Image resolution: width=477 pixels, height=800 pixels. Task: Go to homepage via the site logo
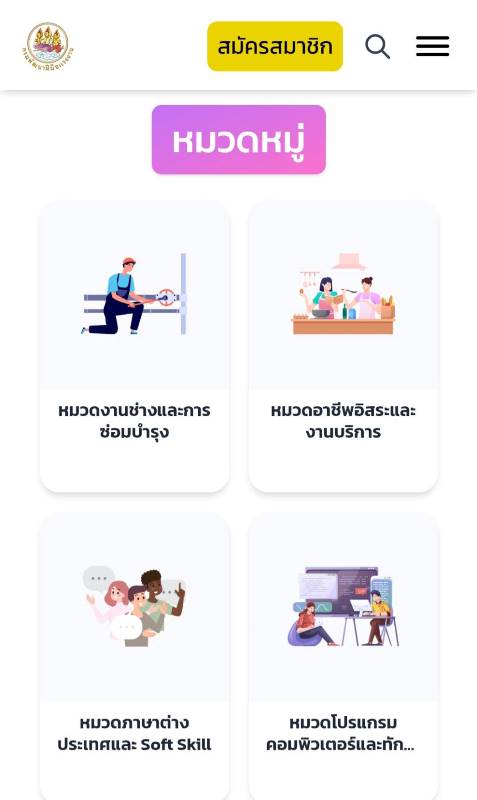coord(48,46)
